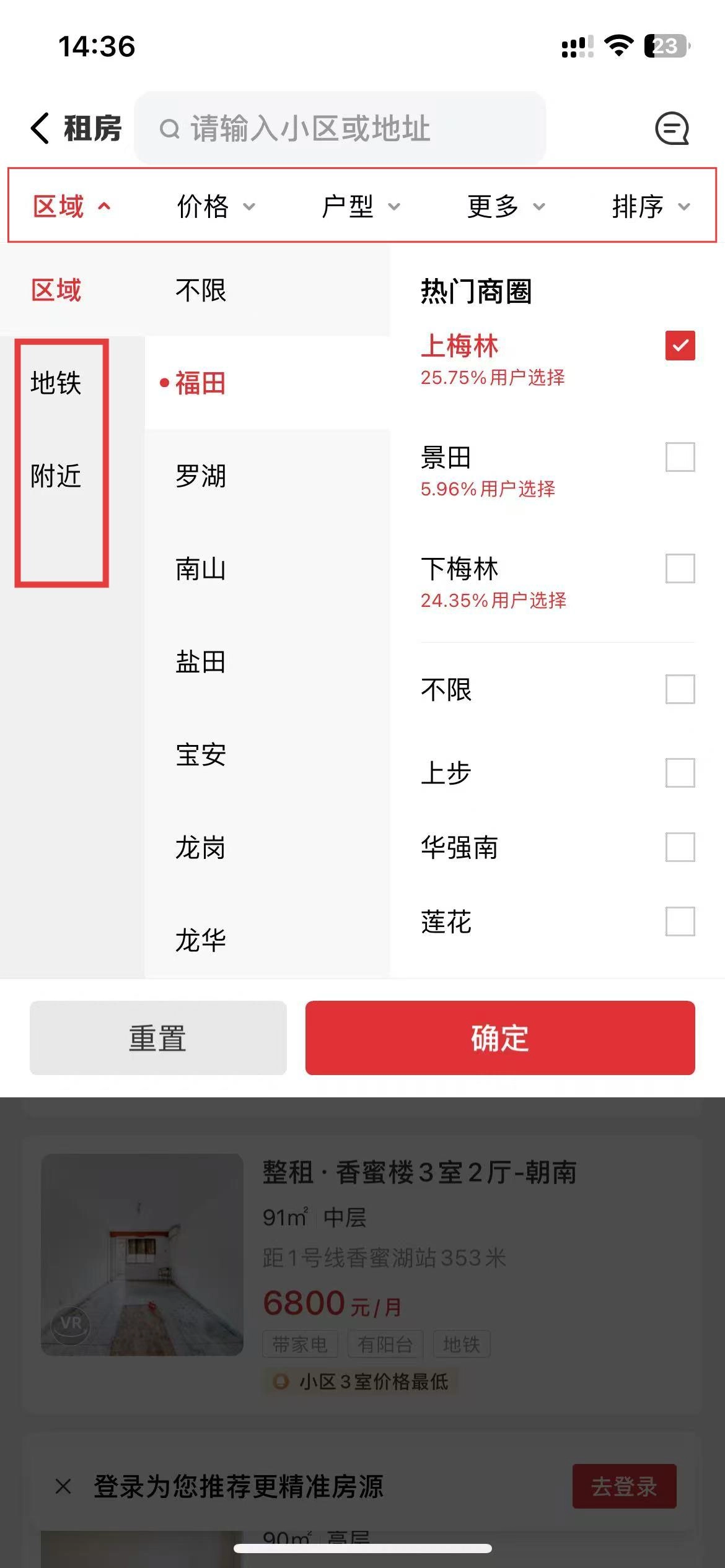Open the 排序 sorting dropdown

[650, 206]
